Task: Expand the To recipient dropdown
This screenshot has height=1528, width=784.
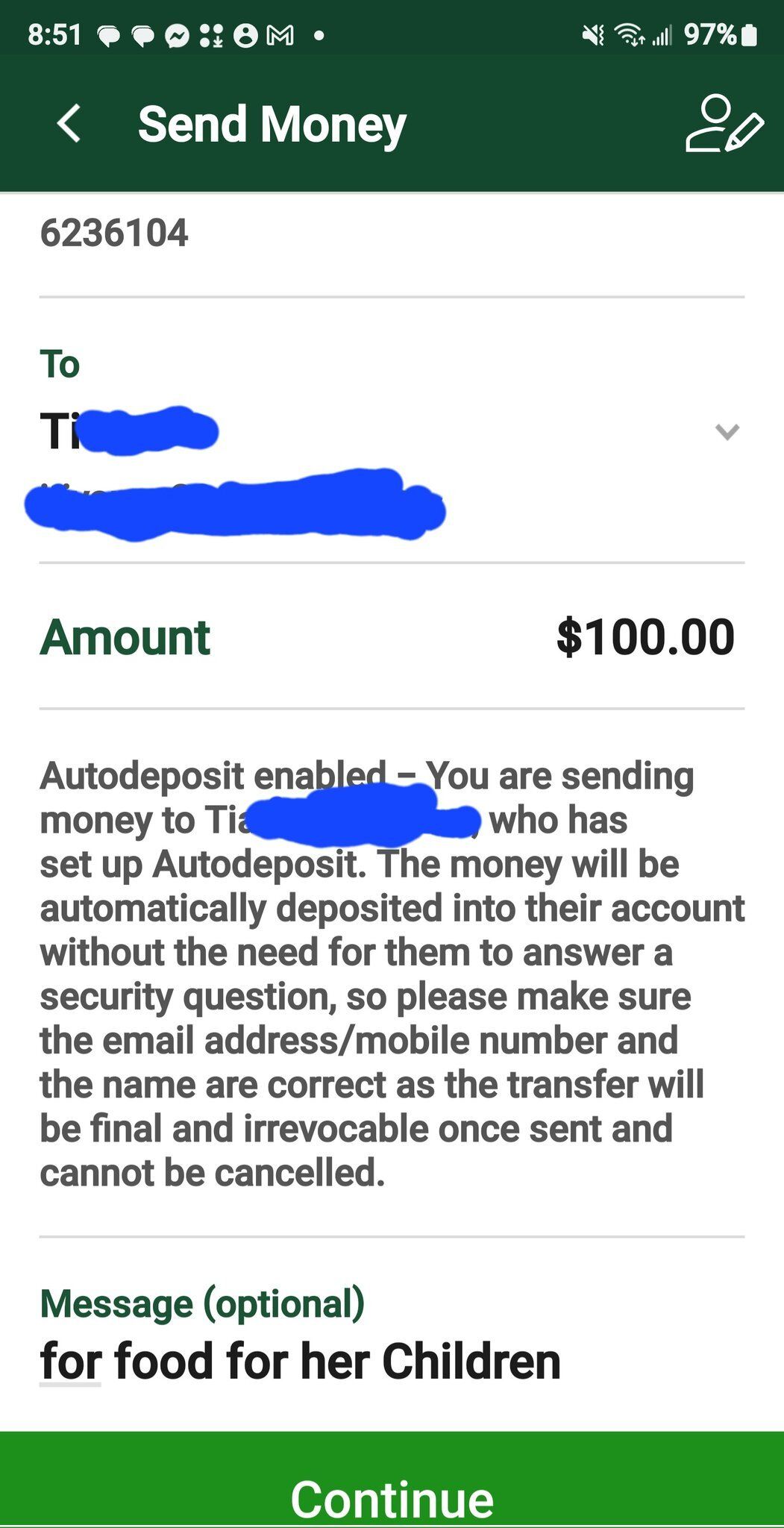Action: (727, 432)
